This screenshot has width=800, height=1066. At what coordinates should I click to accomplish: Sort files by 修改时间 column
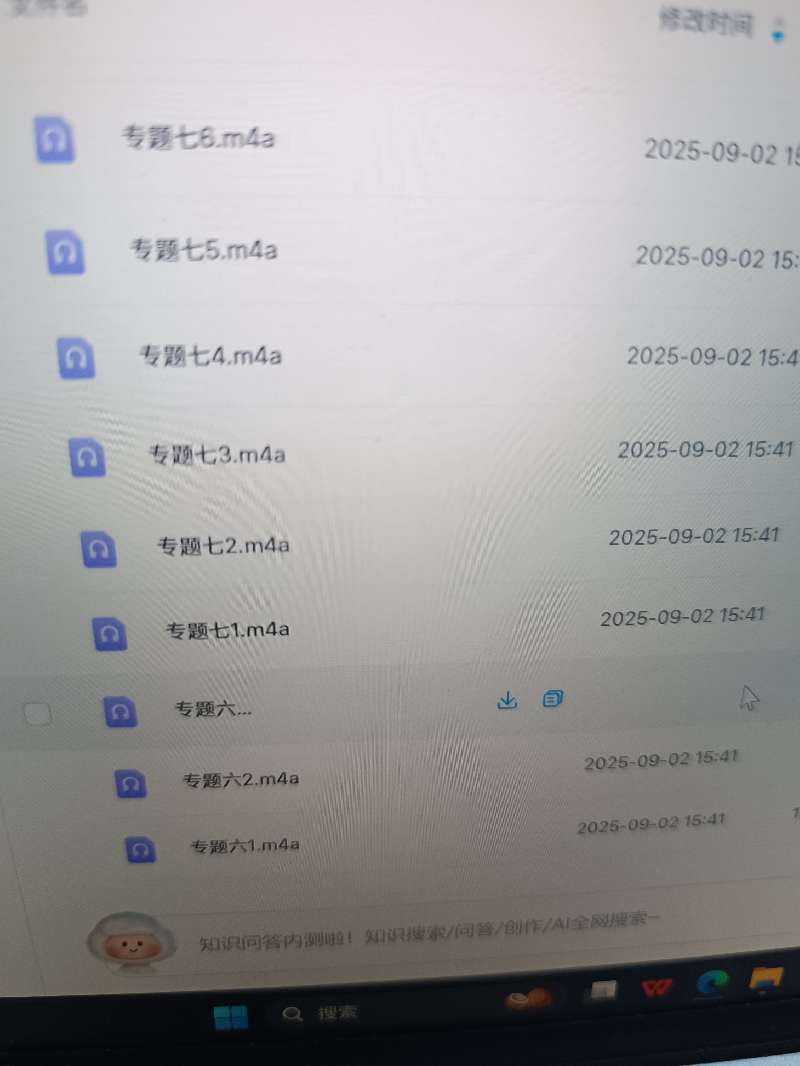[x=705, y=23]
